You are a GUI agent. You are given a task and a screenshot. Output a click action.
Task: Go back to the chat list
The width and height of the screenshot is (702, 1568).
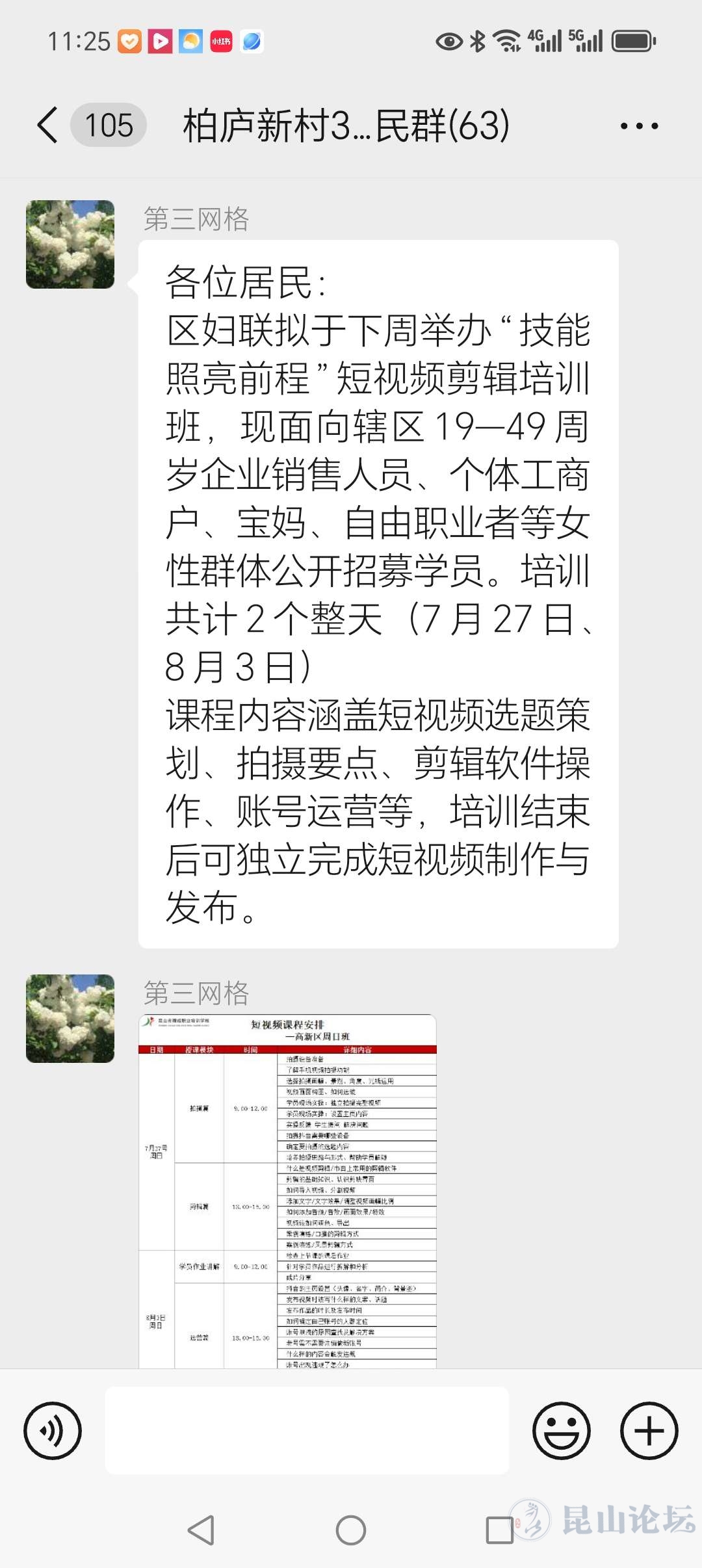click(48, 125)
